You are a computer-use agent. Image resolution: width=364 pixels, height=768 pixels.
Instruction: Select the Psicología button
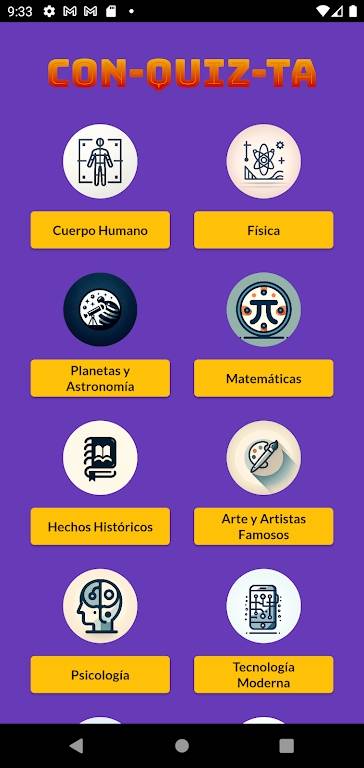pyautogui.click(x=100, y=674)
